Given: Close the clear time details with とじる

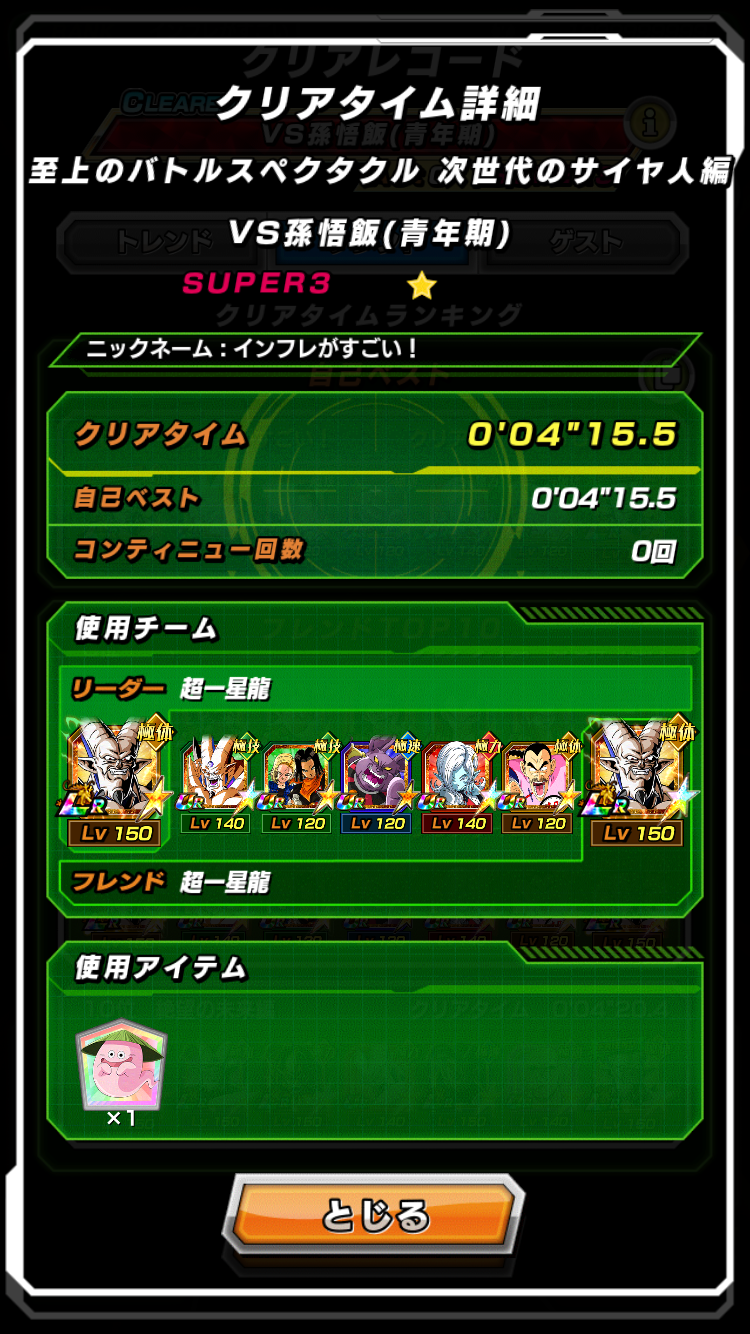Looking at the screenshot, I should tap(375, 1215).
